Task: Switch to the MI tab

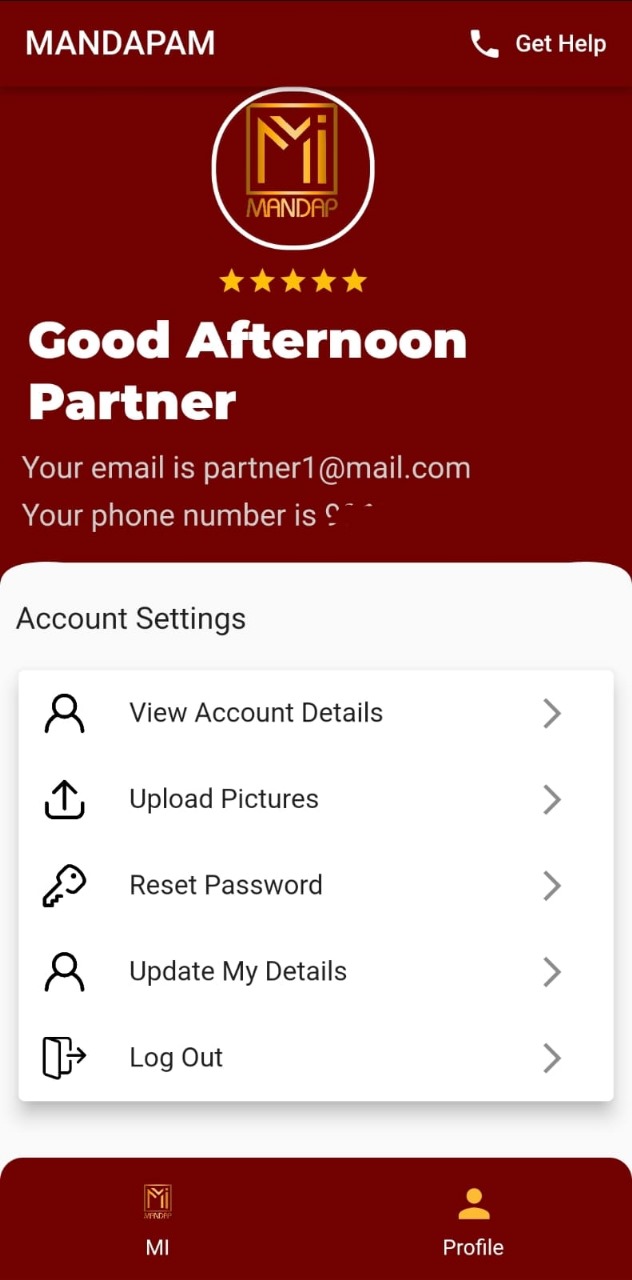Action: tap(158, 1218)
